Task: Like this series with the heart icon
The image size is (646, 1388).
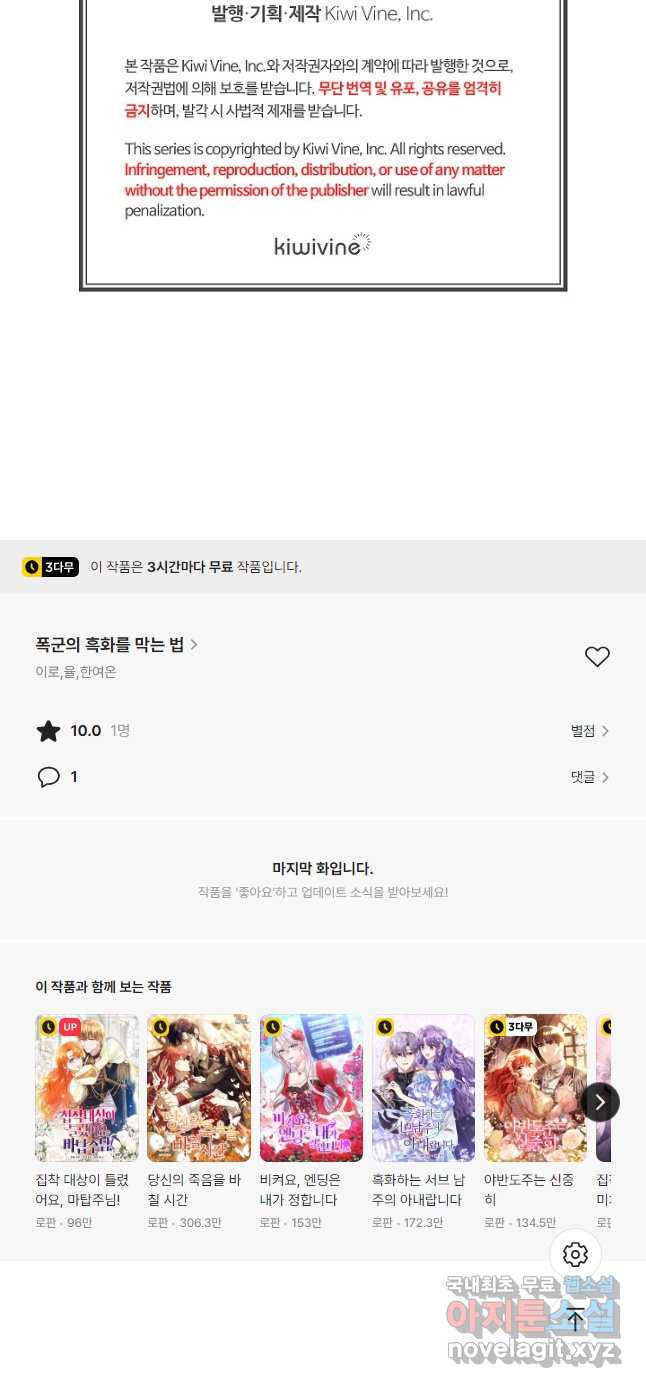Action: pos(597,657)
